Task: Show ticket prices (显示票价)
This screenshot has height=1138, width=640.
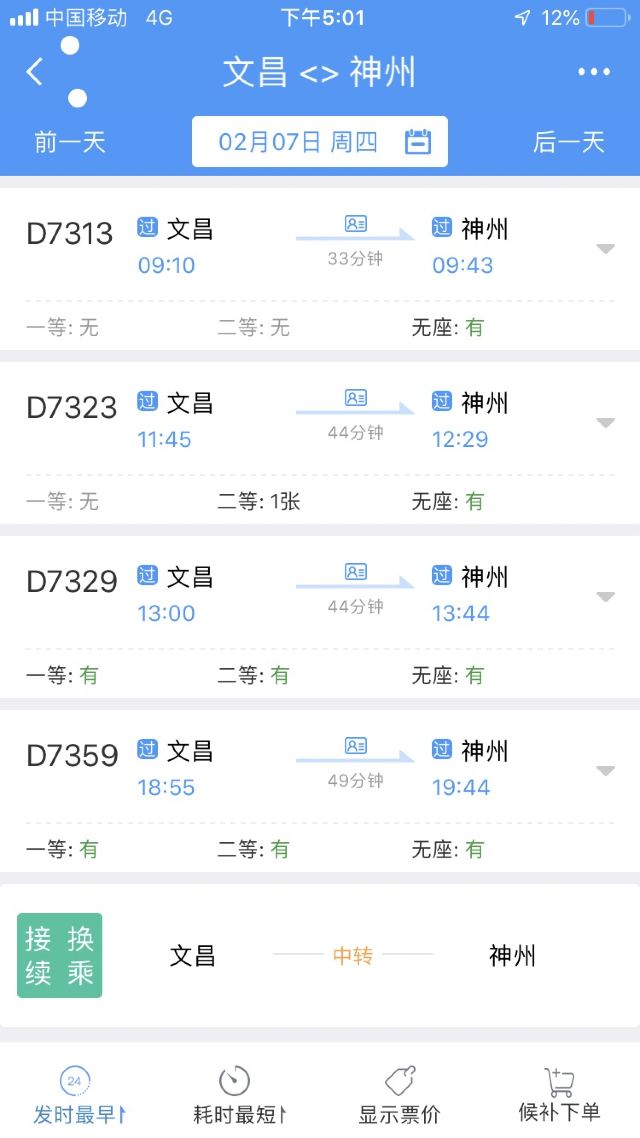Action: pos(399,1095)
